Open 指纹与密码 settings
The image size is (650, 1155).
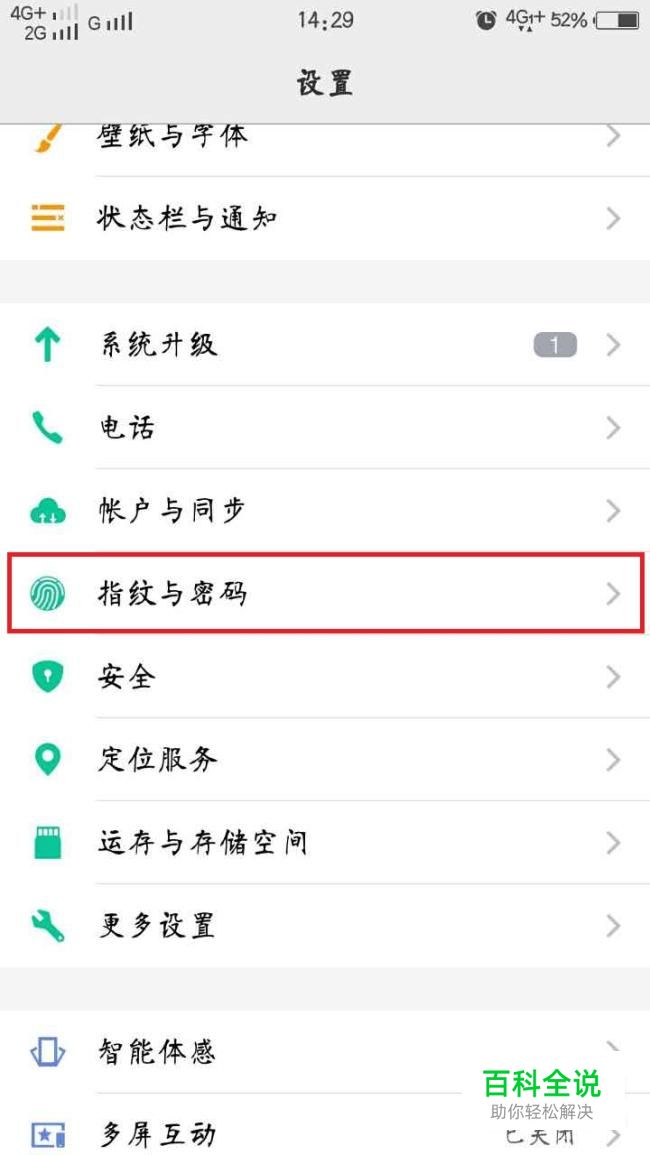(325, 594)
